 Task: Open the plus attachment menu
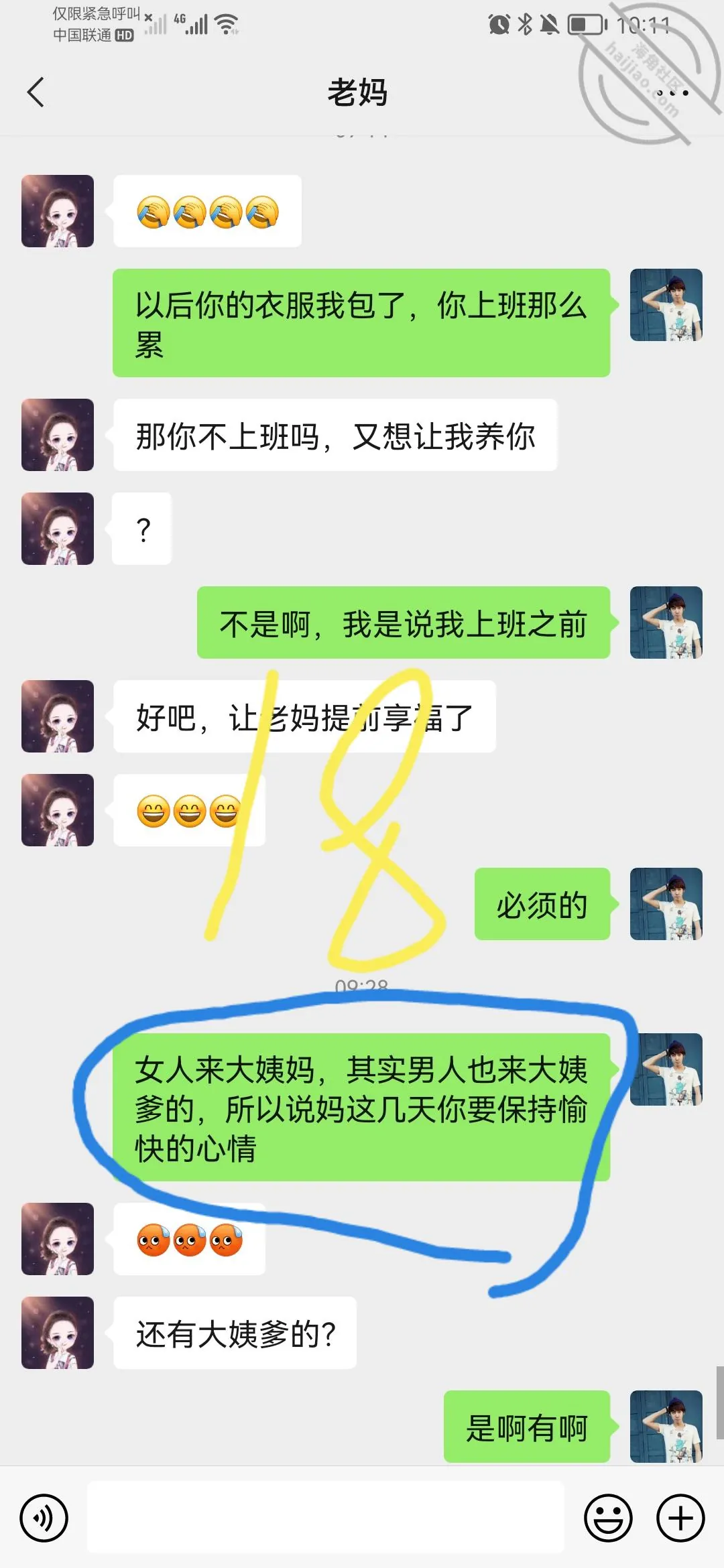(680, 1518)
